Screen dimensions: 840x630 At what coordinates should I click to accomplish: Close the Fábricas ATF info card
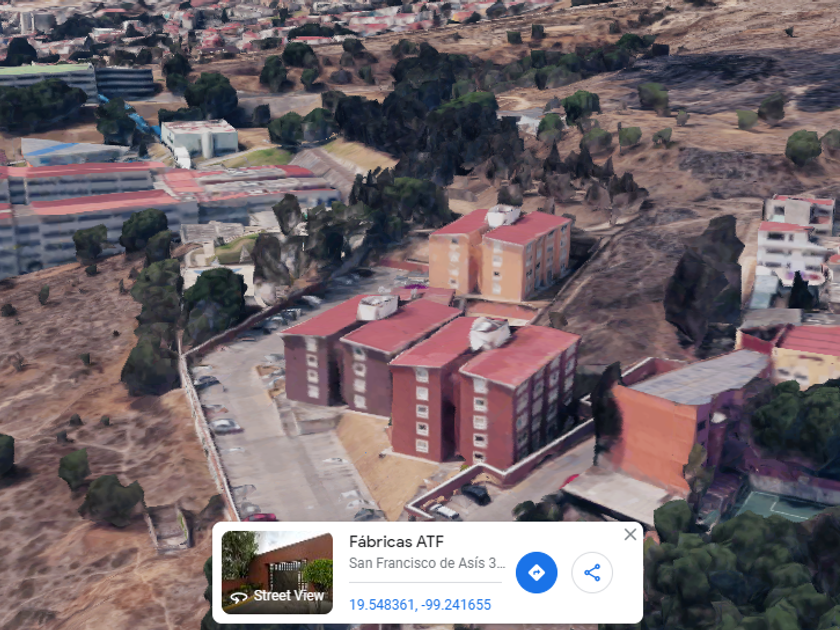[x=630, y=535]
